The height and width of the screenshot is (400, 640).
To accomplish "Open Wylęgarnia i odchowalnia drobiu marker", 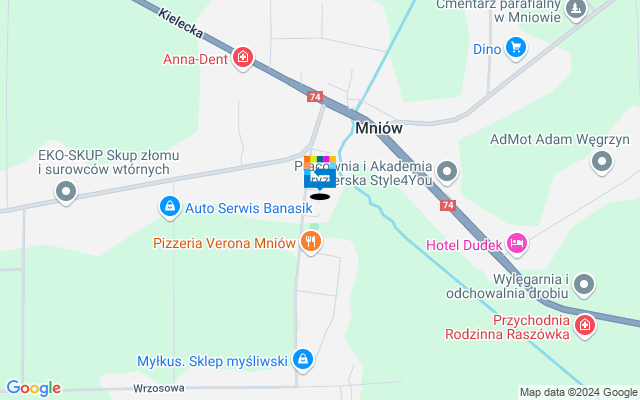I will pos(585,287).
